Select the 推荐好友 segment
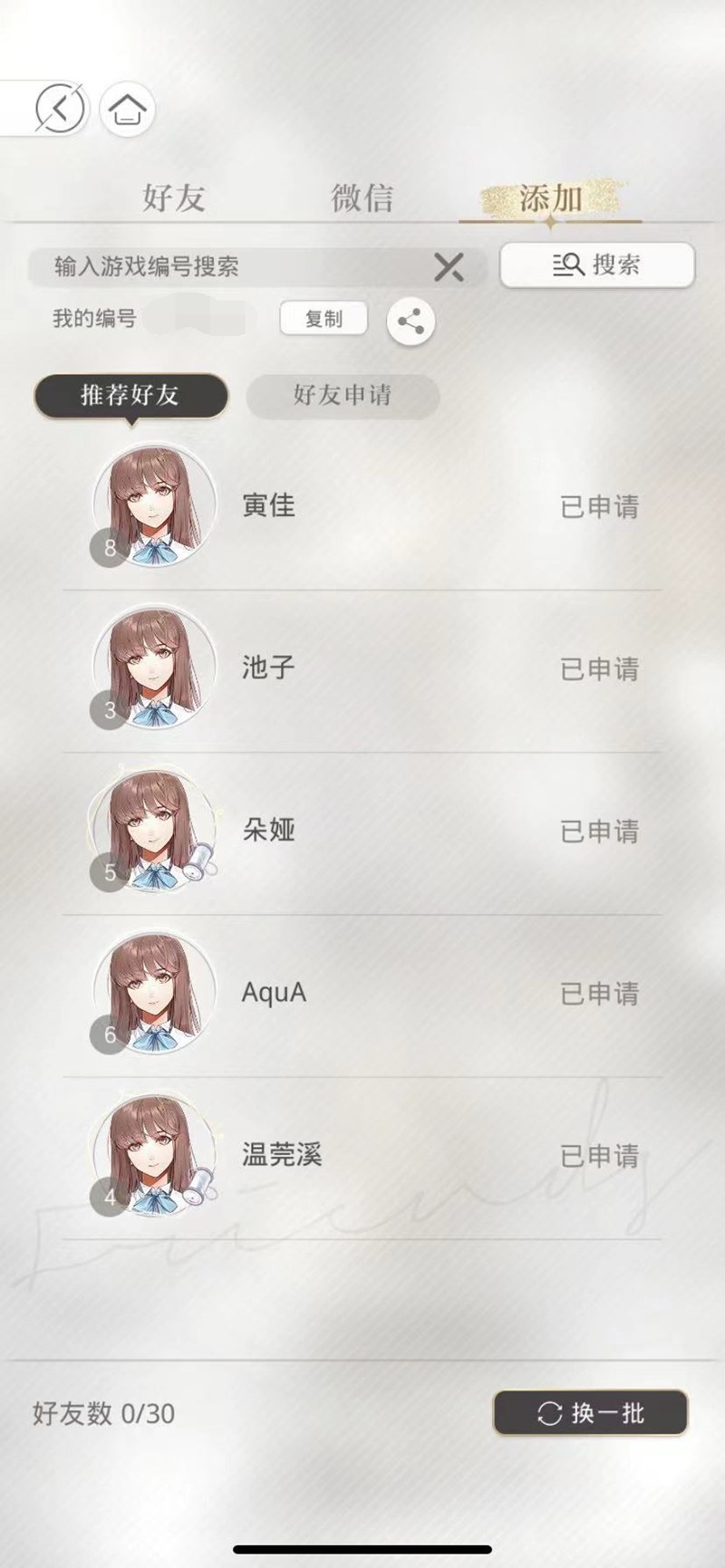Viewport: 725px width, 1568px height. tap(130, 395)
